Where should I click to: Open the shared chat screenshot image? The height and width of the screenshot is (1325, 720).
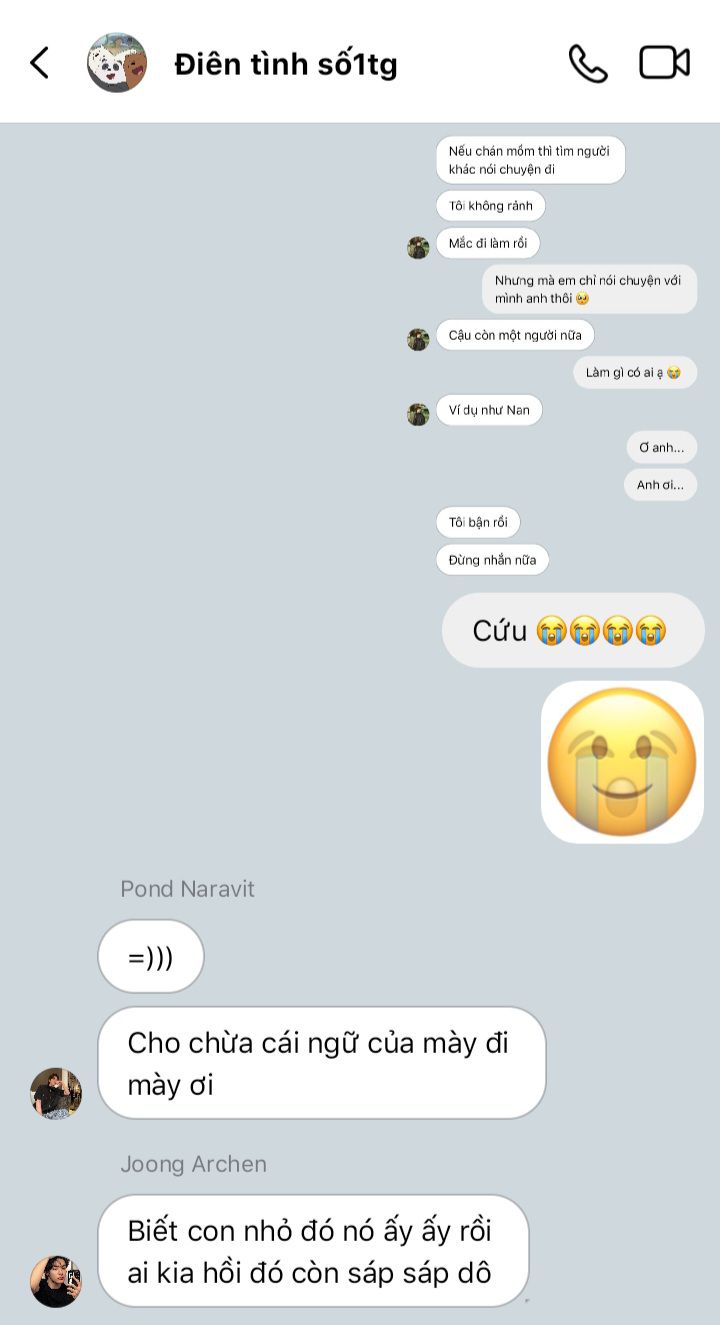pos(552,355)
